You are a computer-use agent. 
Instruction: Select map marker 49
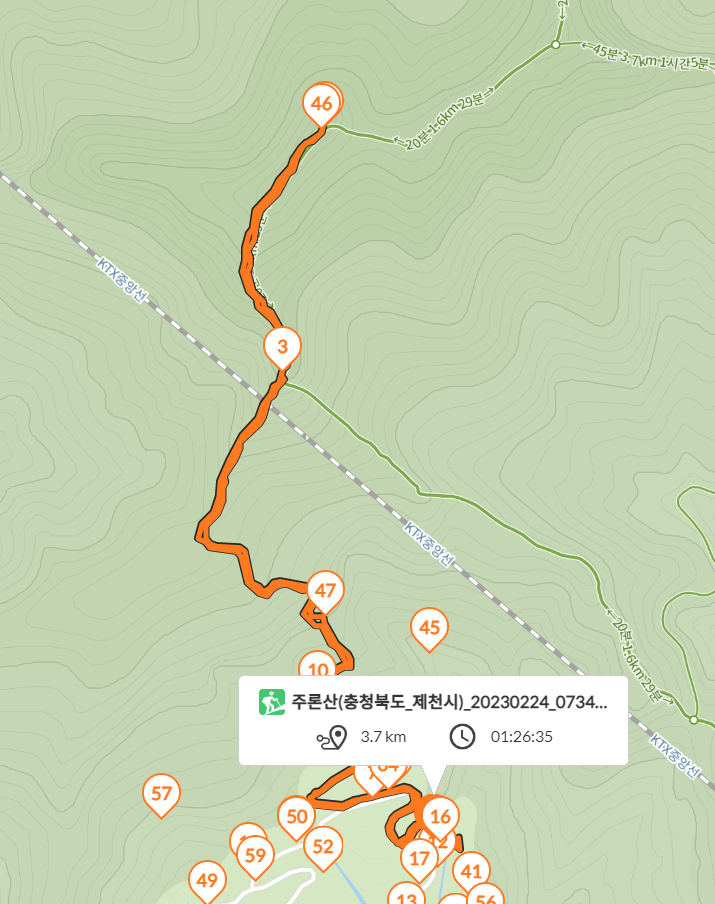(207, 880)
